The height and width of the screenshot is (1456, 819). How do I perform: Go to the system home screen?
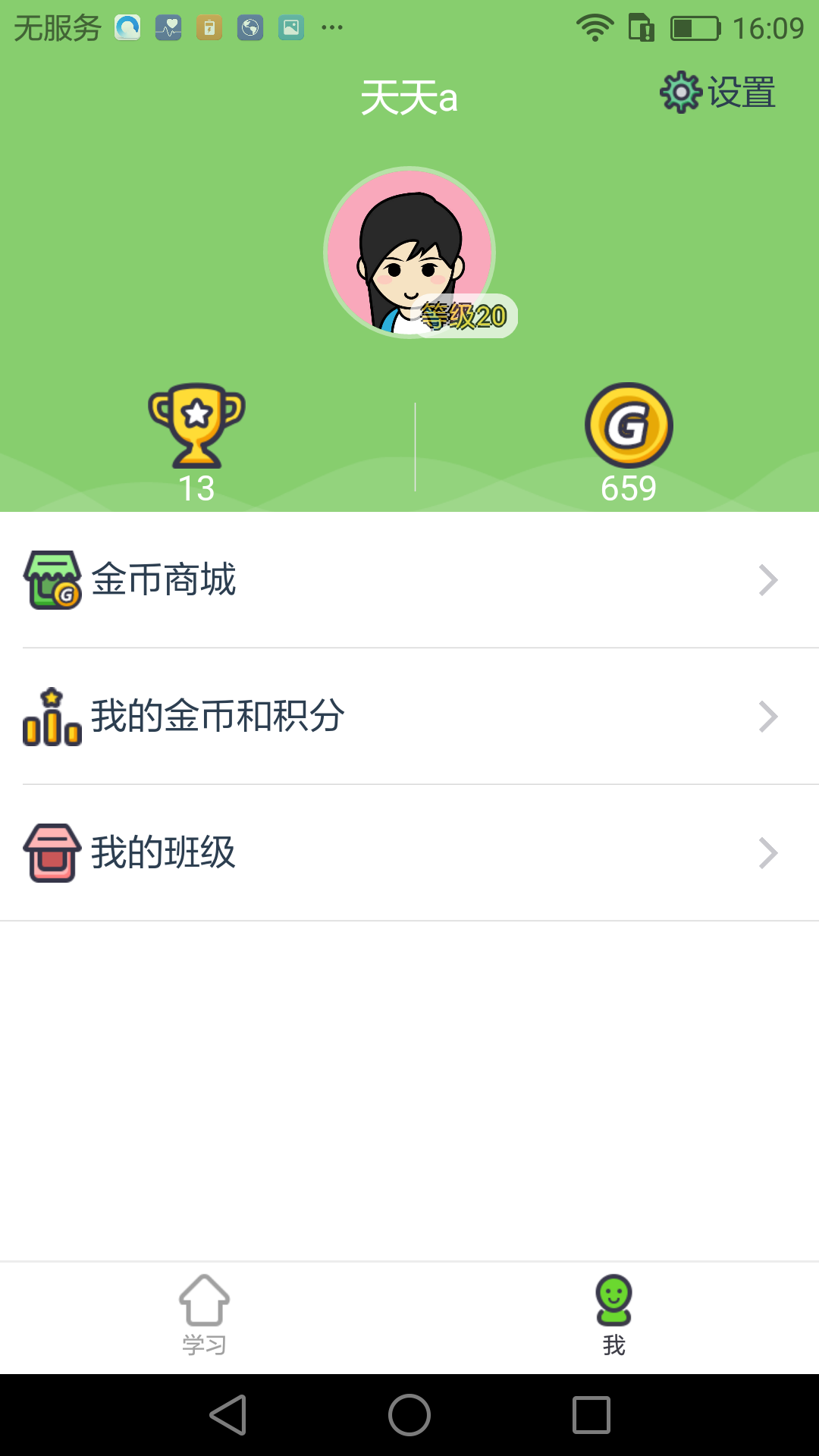pyautogui.click(x=409, y=1415)
